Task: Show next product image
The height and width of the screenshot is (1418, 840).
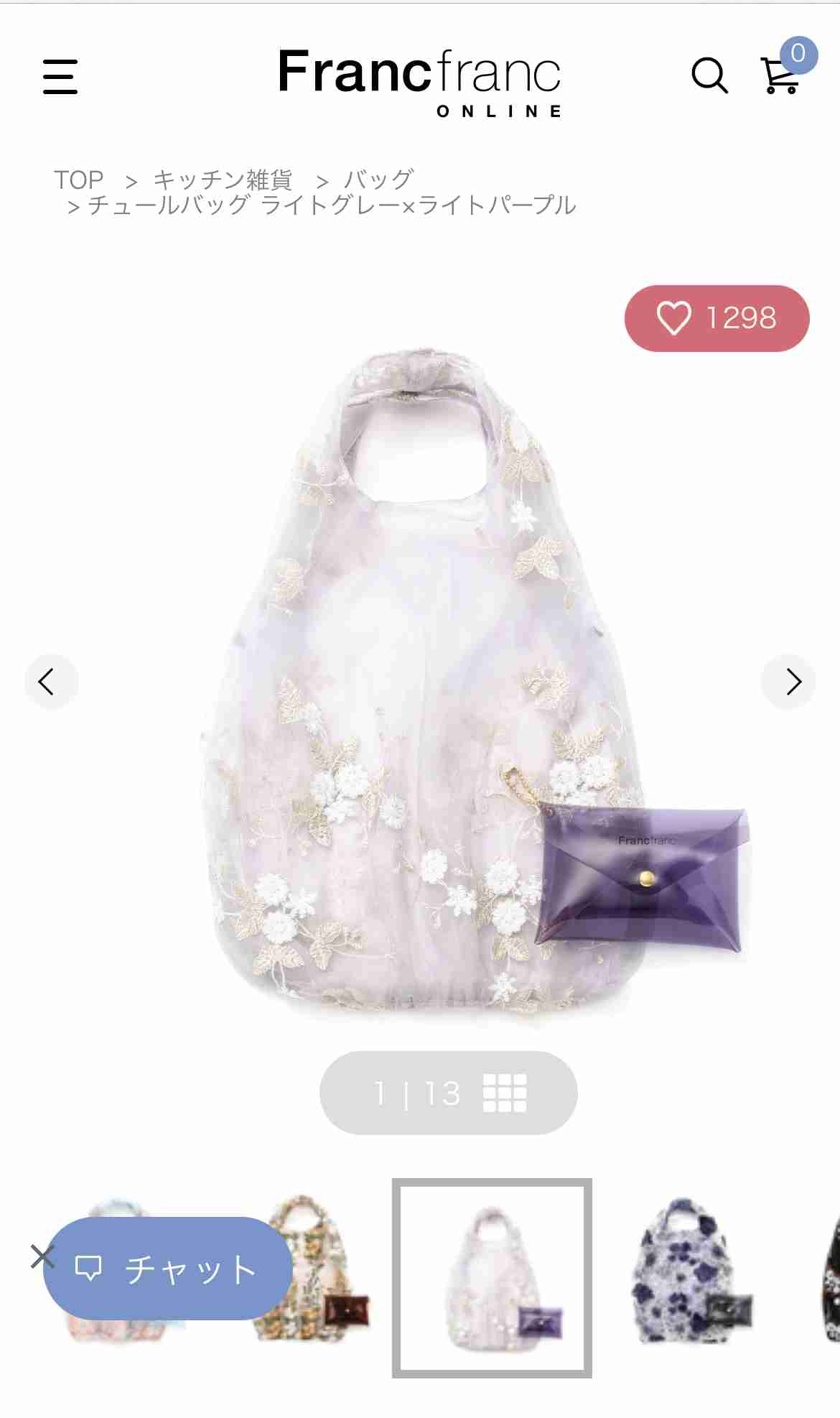Action: pyautogui.click(x=788, y=682)
